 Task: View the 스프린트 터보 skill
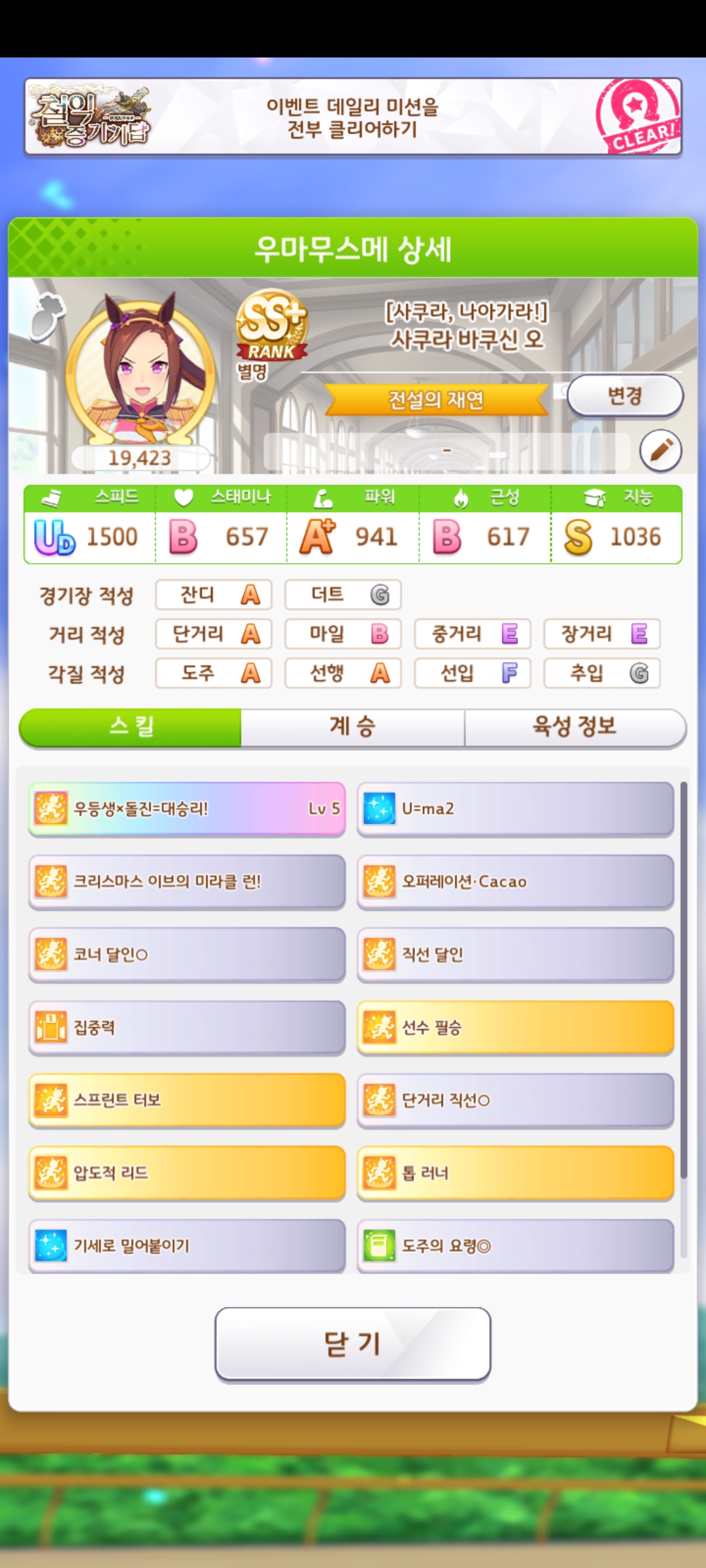point(187,1100)
